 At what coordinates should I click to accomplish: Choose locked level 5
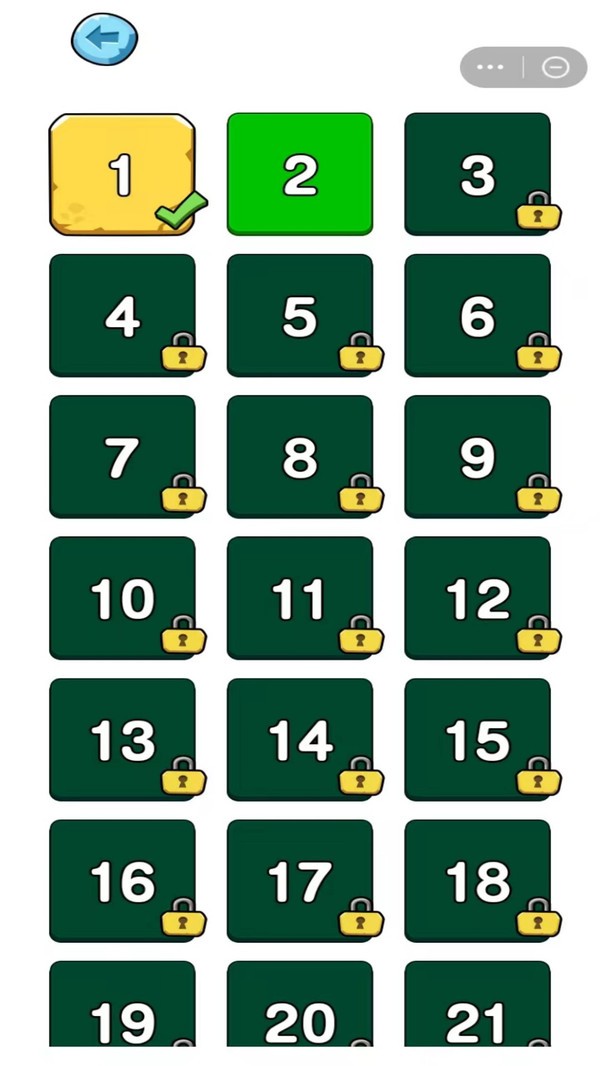(x=300, y=316)
